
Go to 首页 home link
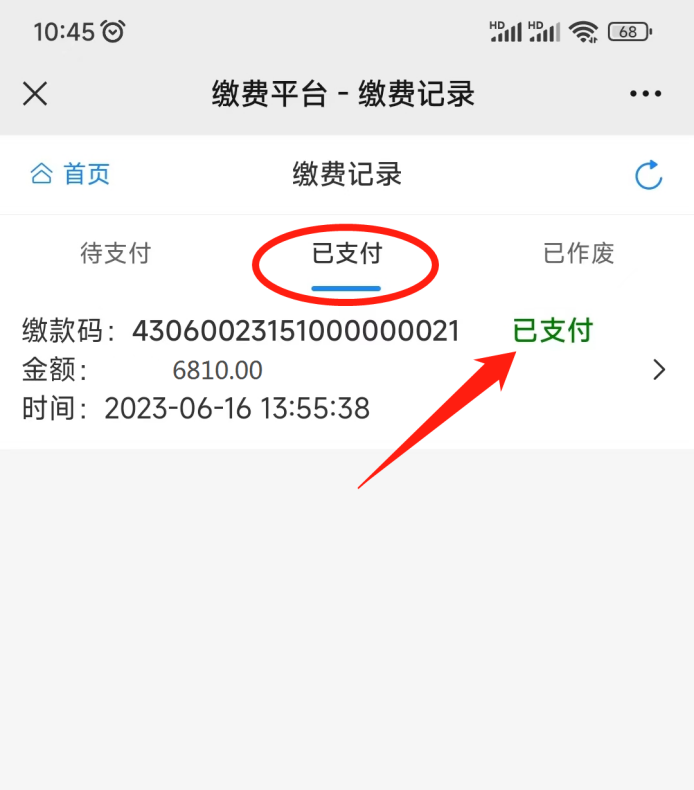tap(71, 174)
